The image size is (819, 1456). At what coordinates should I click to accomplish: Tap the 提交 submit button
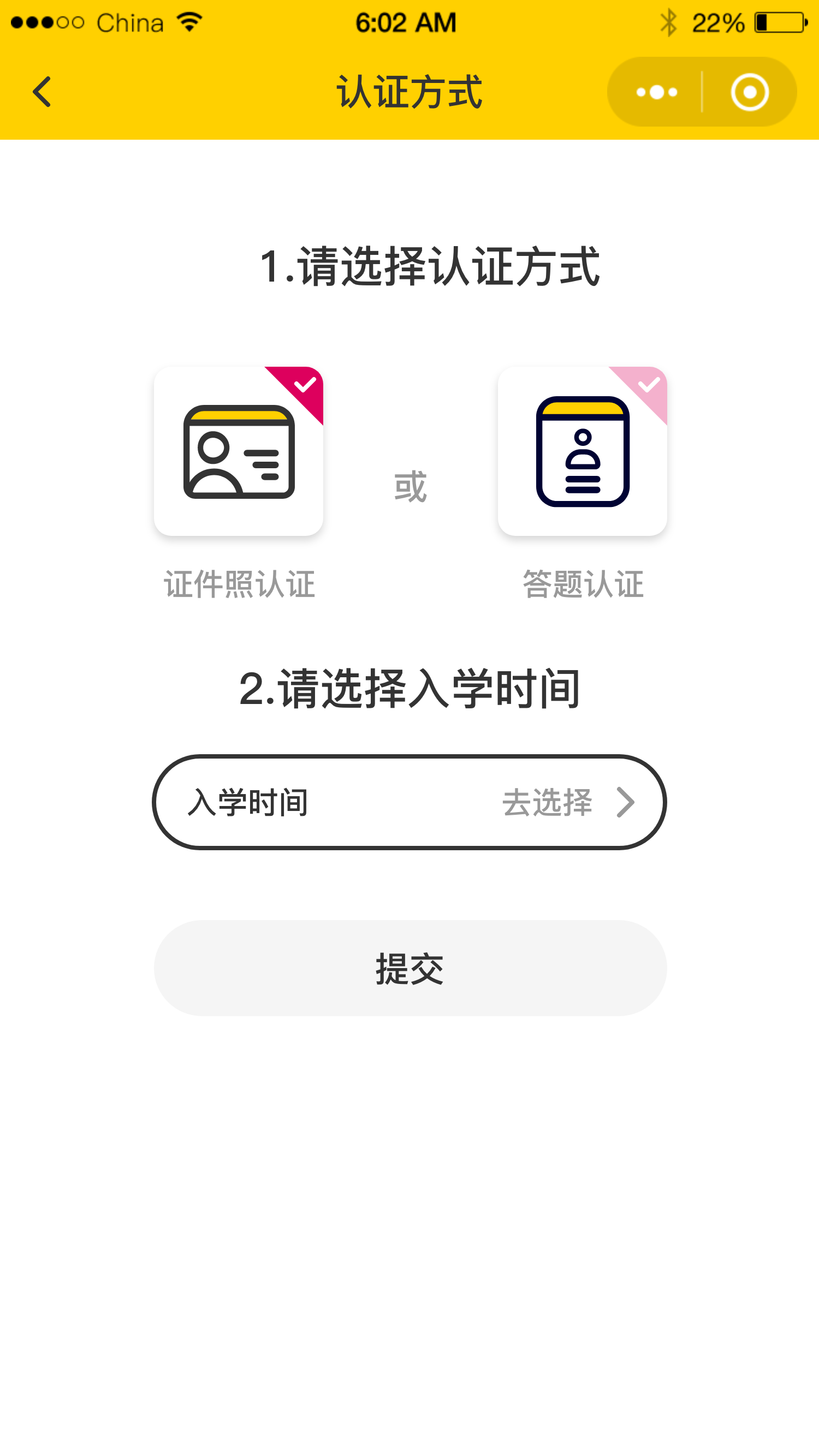pyautogui.click(x=410, y=968)
